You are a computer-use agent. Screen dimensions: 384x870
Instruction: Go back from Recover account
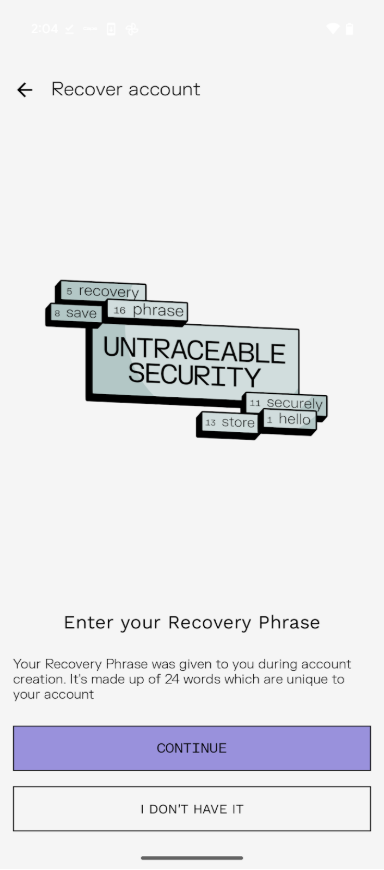tap(24, 90)
